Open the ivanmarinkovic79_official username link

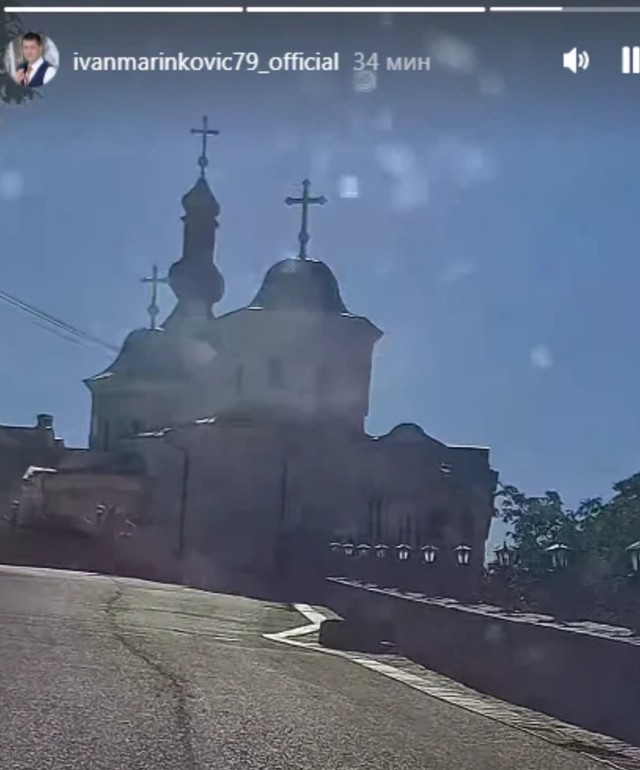coord(205,62)
